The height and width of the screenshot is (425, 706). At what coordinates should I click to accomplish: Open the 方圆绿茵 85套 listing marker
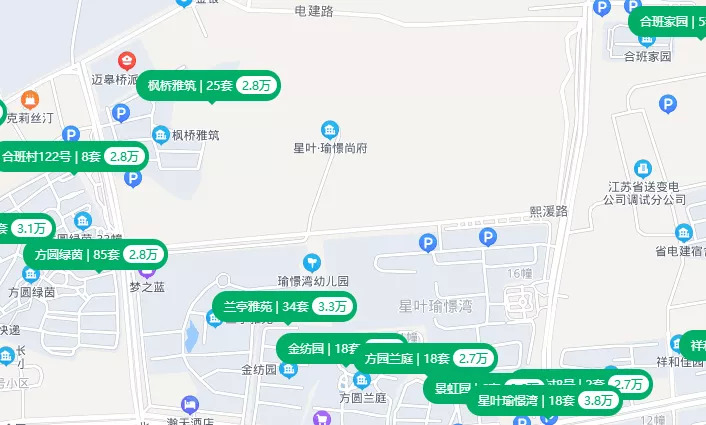click(x=94, y=255)
